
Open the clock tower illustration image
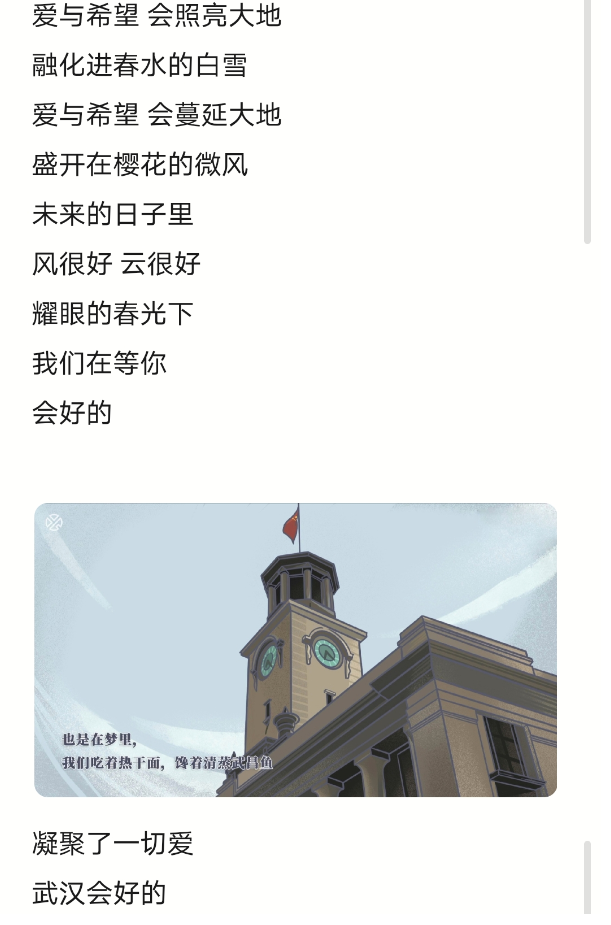(x=296, y=650)
